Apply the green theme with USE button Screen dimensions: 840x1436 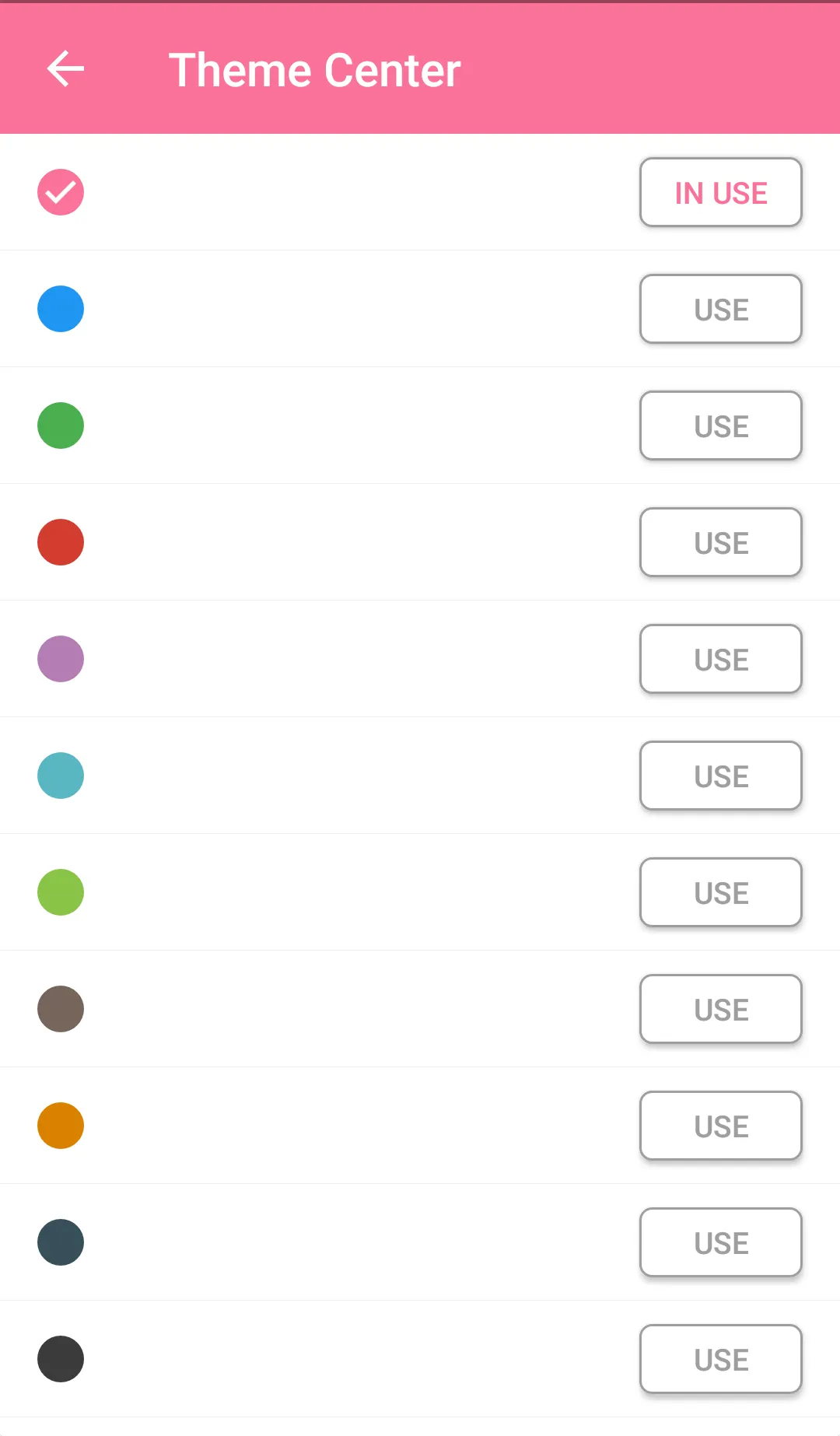(720, 426)
